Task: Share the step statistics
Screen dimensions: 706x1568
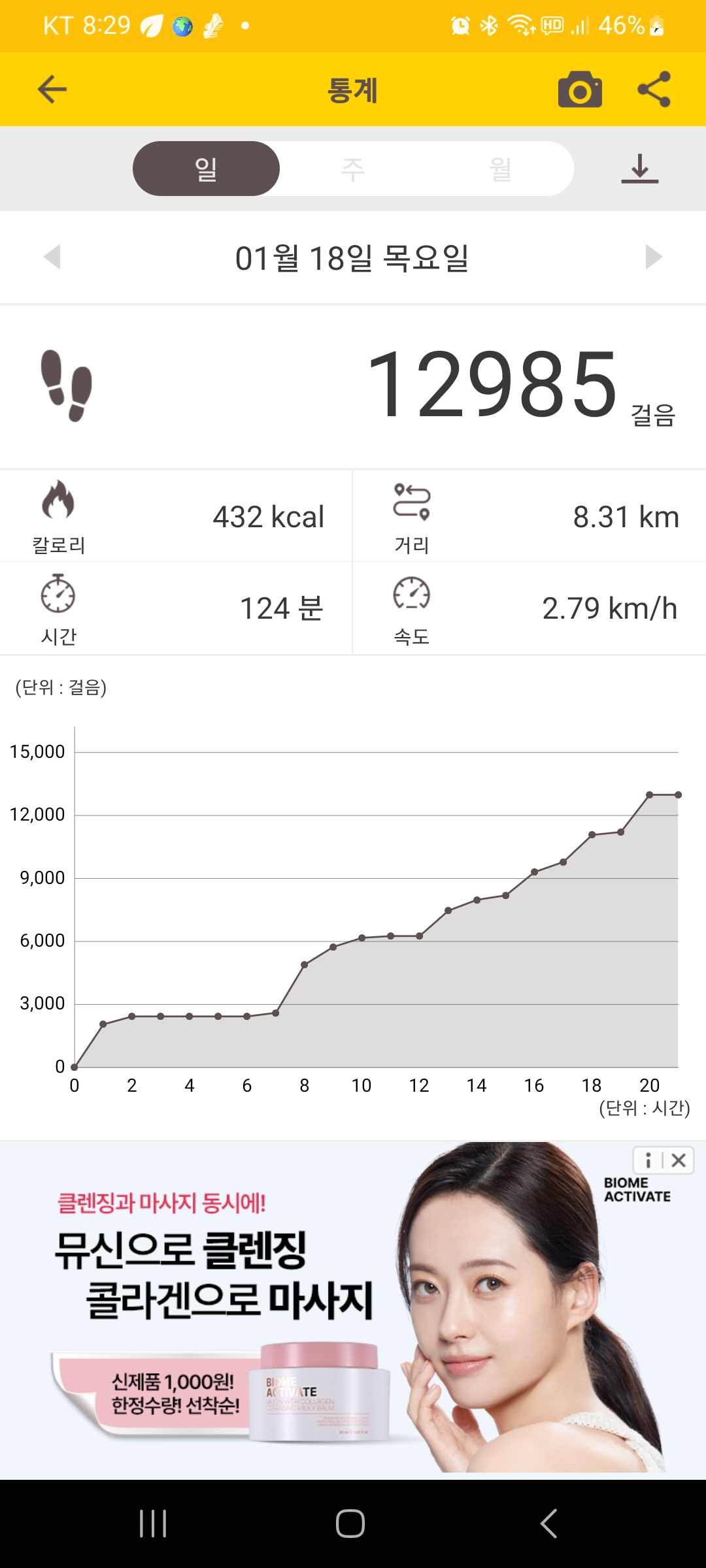Action: [x=654, y=90]
